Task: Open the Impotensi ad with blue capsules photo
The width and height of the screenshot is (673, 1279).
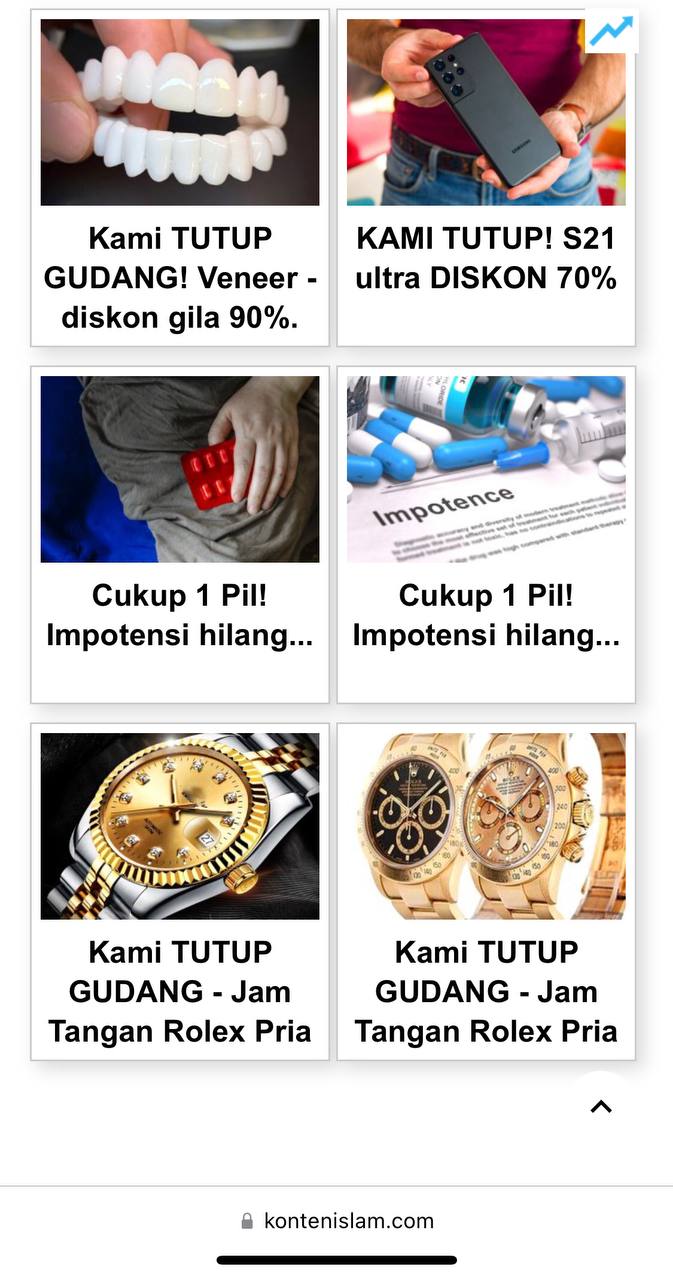Action: 486,534
